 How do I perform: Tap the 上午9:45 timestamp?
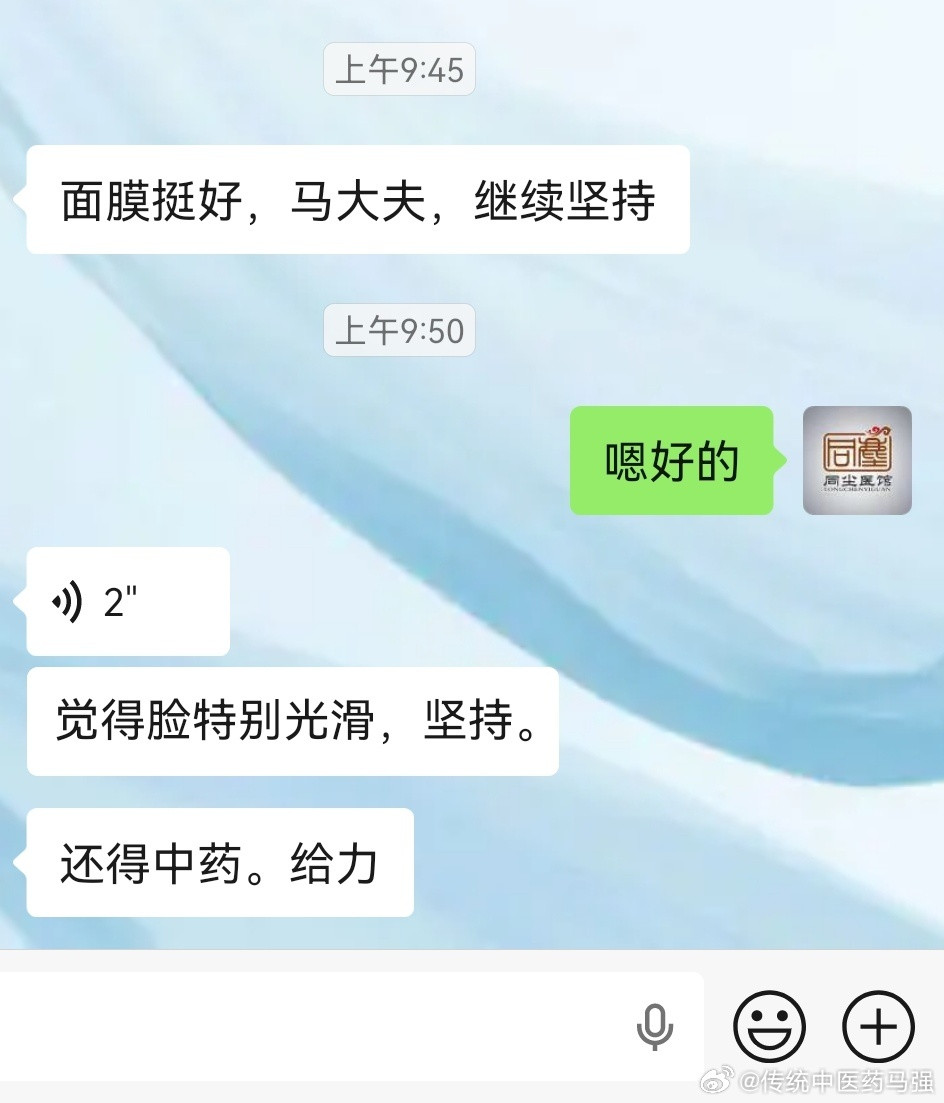pyautogui.click(x=399, y=70)
